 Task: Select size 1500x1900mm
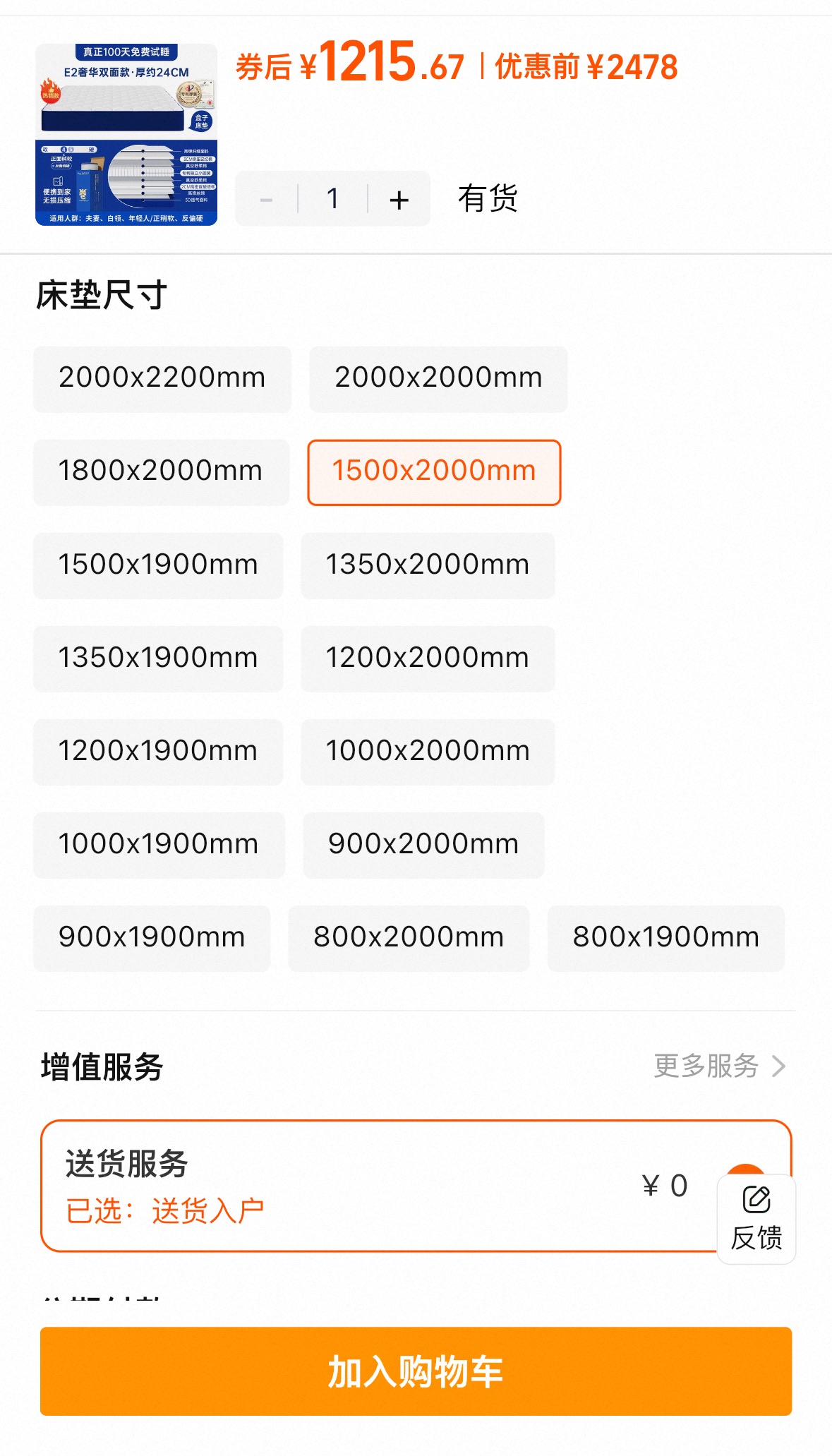pyautogui.click(x=158, y=565)
